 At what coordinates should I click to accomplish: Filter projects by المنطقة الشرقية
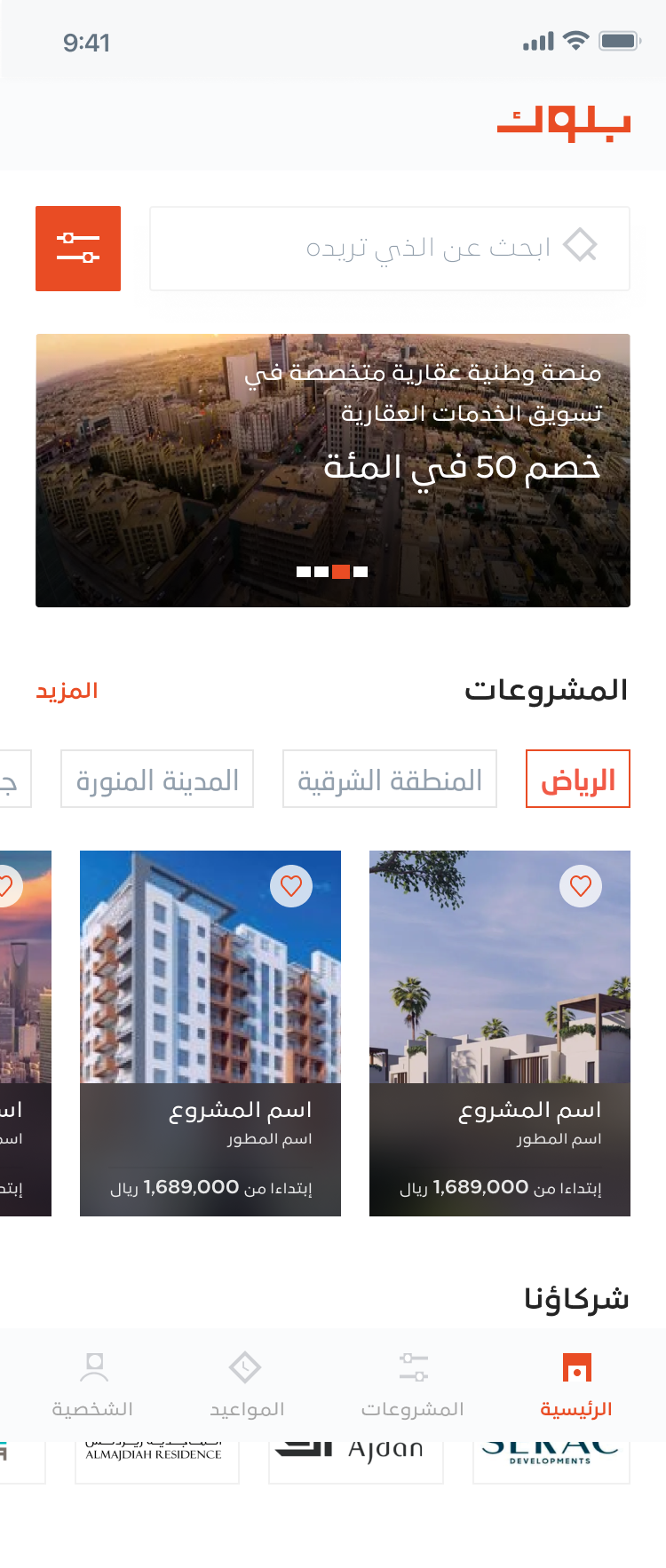[x=389, y=779]
